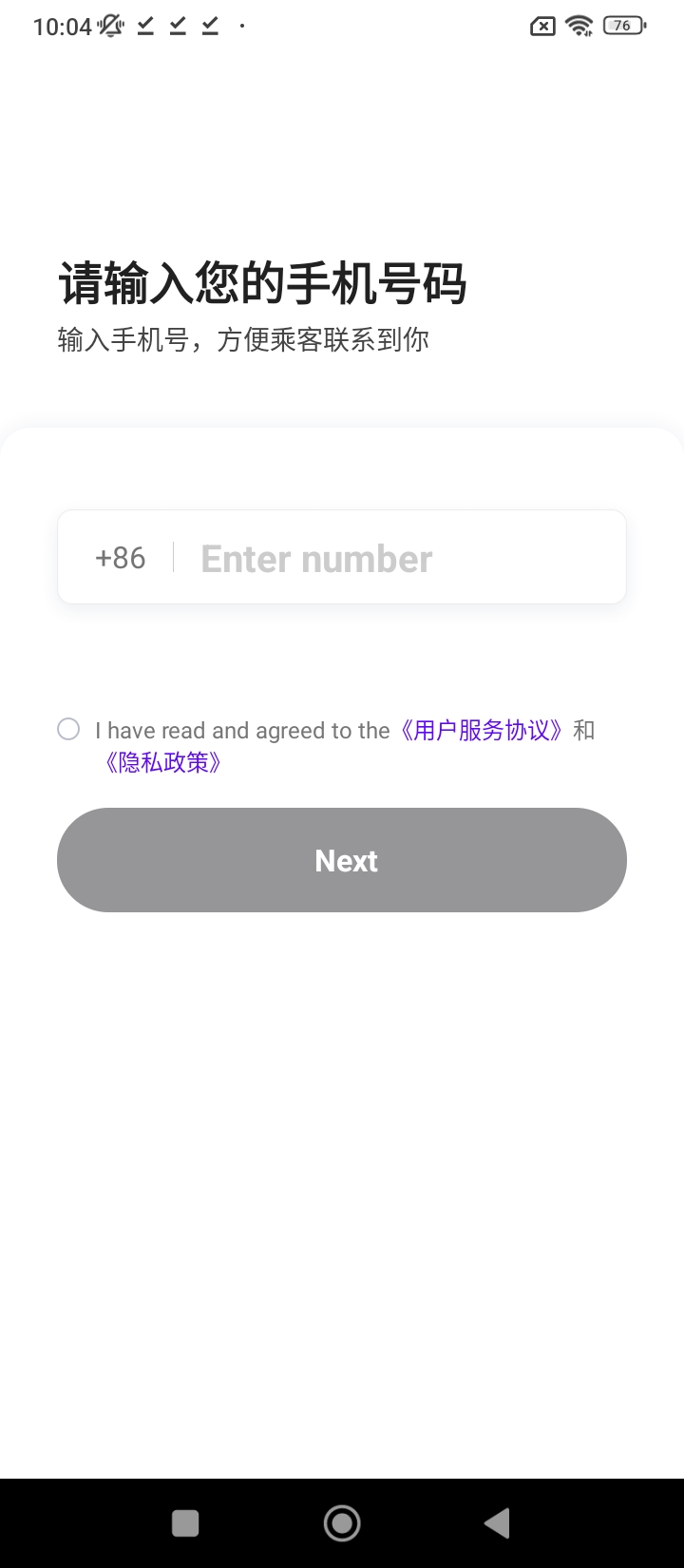Tap the Next button
This screenshot has width=684, height=1568.
tap(342, 860)
